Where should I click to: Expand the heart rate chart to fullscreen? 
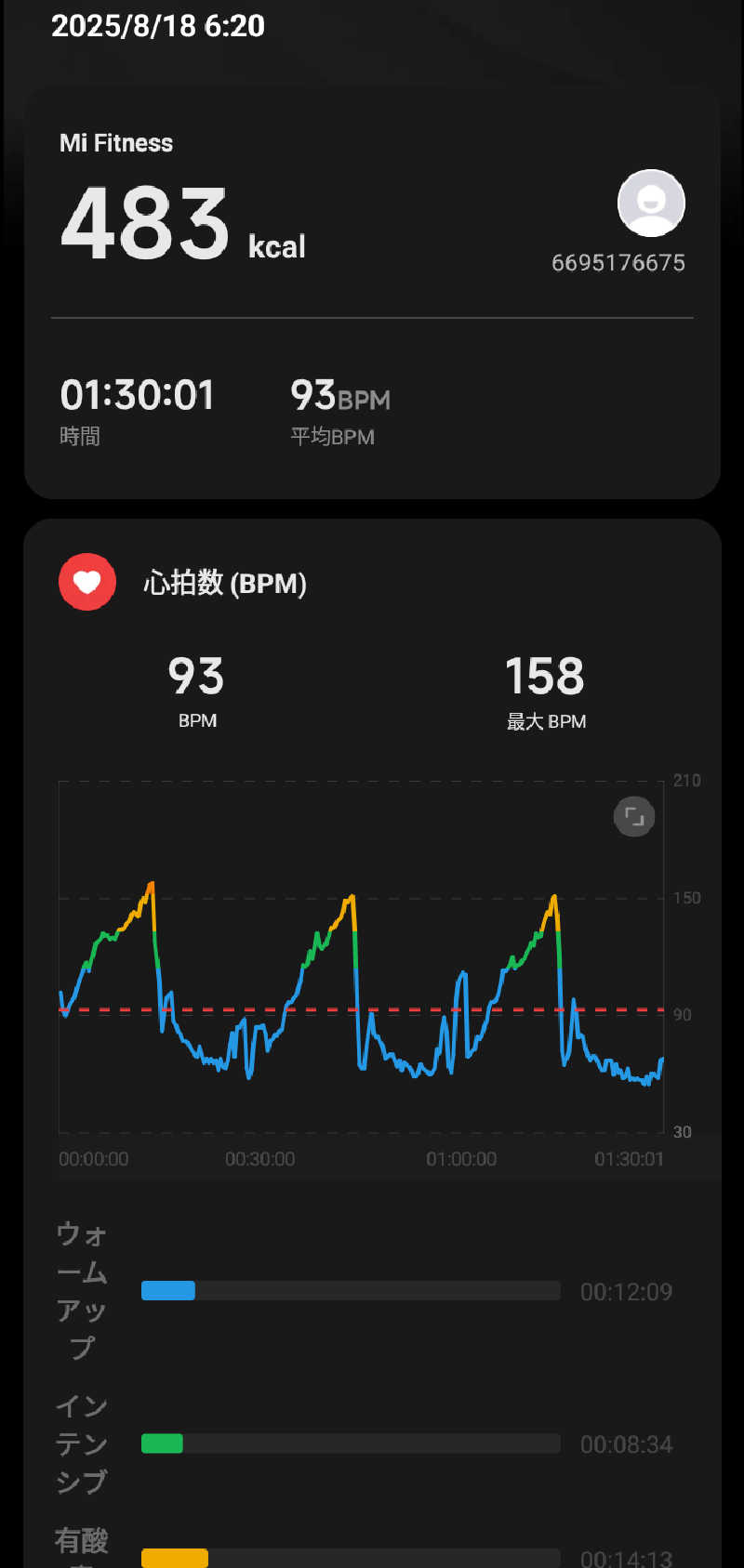tap(634, 817)
